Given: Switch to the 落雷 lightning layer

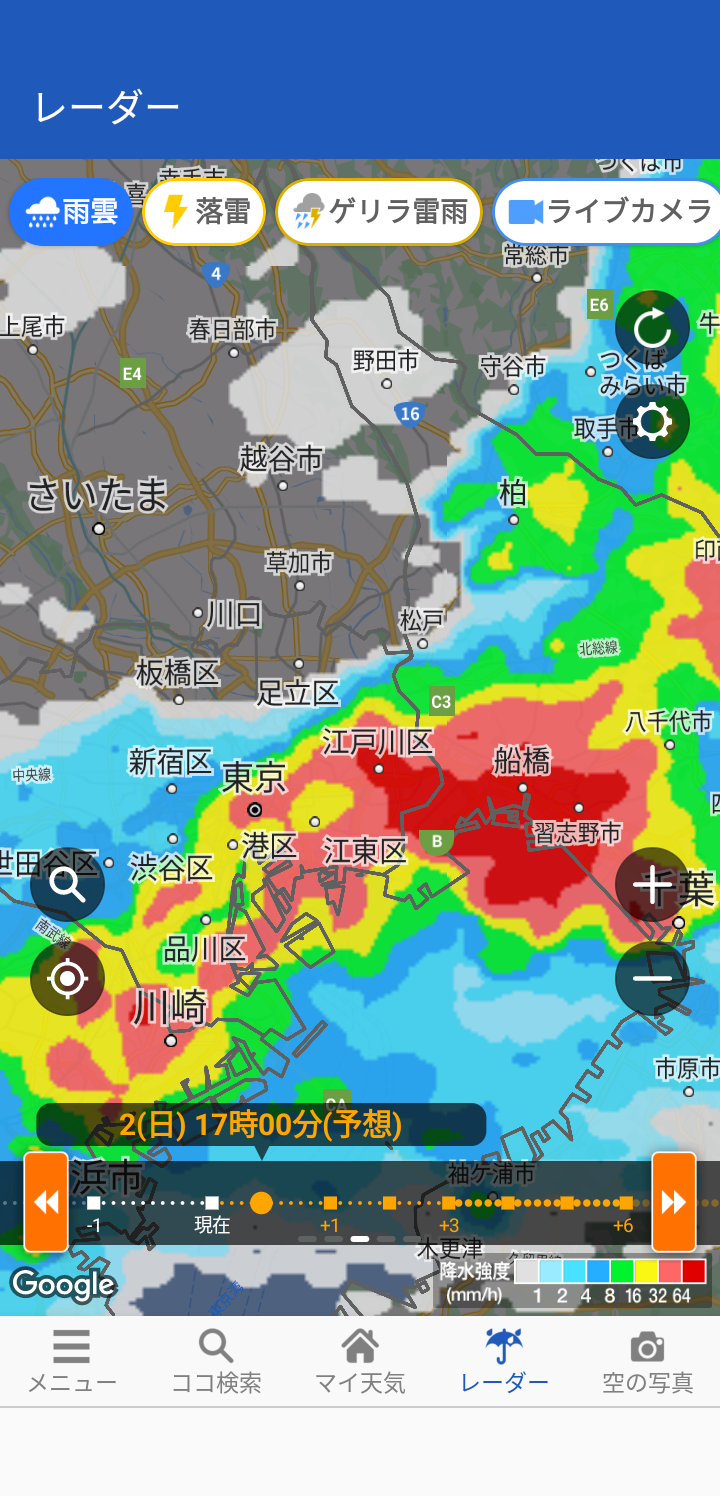Looking at the screenshot, I should (x=204, y=212).
